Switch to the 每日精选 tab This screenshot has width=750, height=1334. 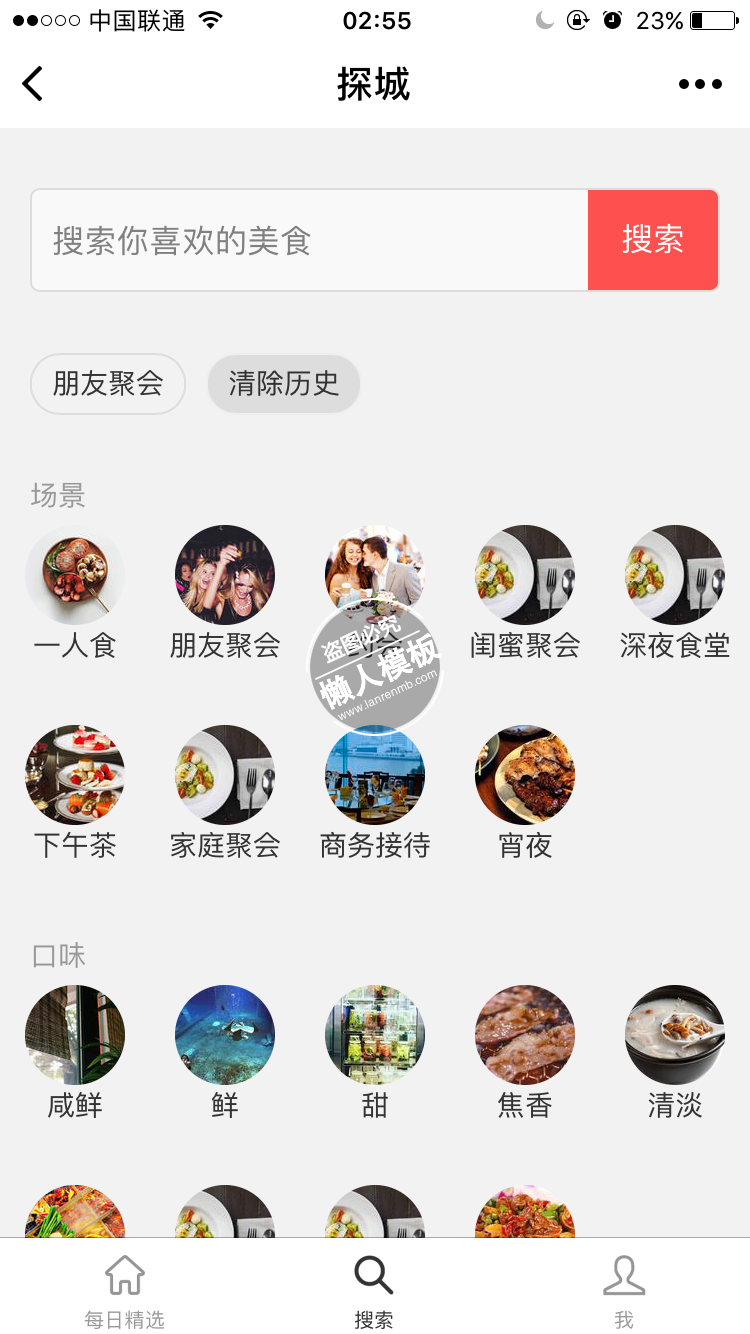pos(124,1291)
